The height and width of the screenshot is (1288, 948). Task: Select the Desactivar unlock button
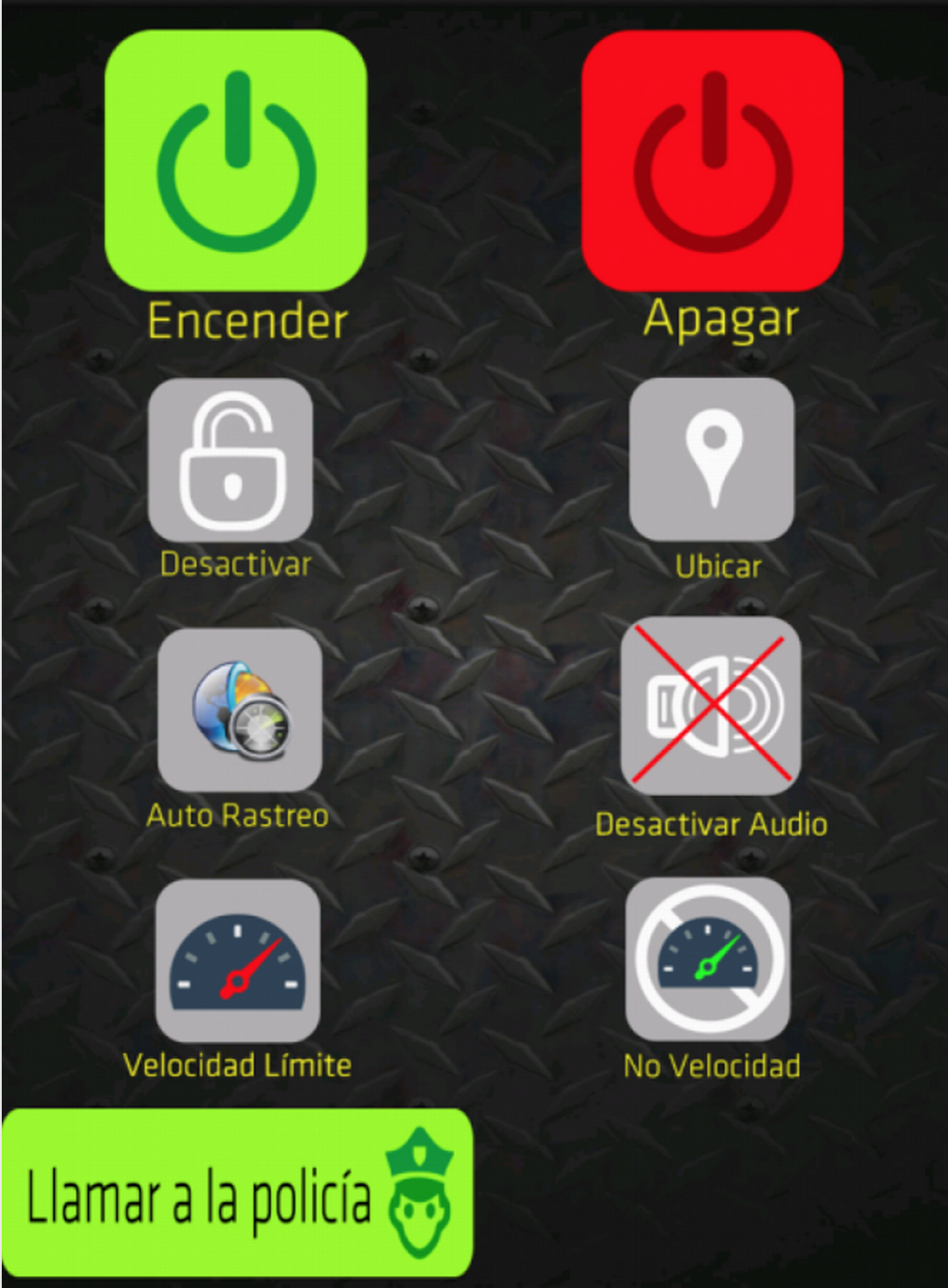(231, 459)
